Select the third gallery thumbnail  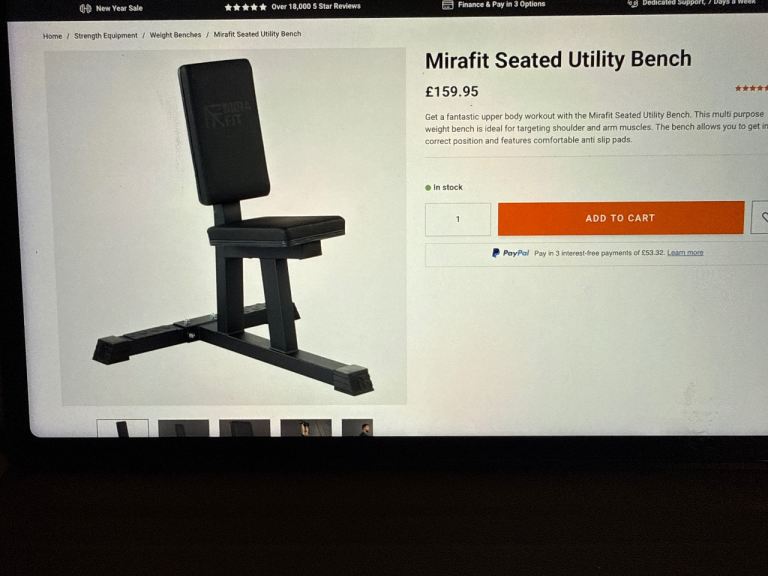pyautogui.click(x=244, y=428)
